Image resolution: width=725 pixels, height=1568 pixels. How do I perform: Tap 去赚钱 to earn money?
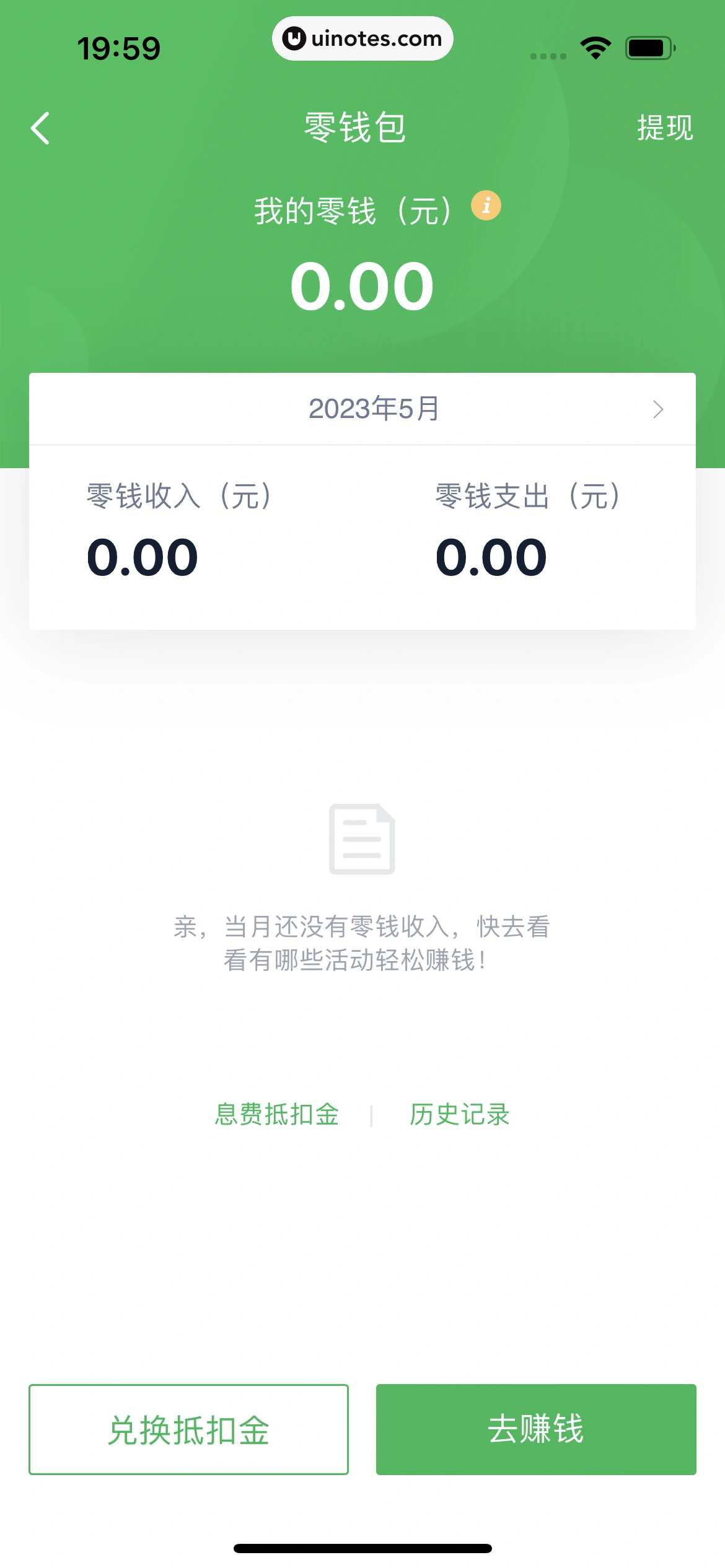point(536,1429)
